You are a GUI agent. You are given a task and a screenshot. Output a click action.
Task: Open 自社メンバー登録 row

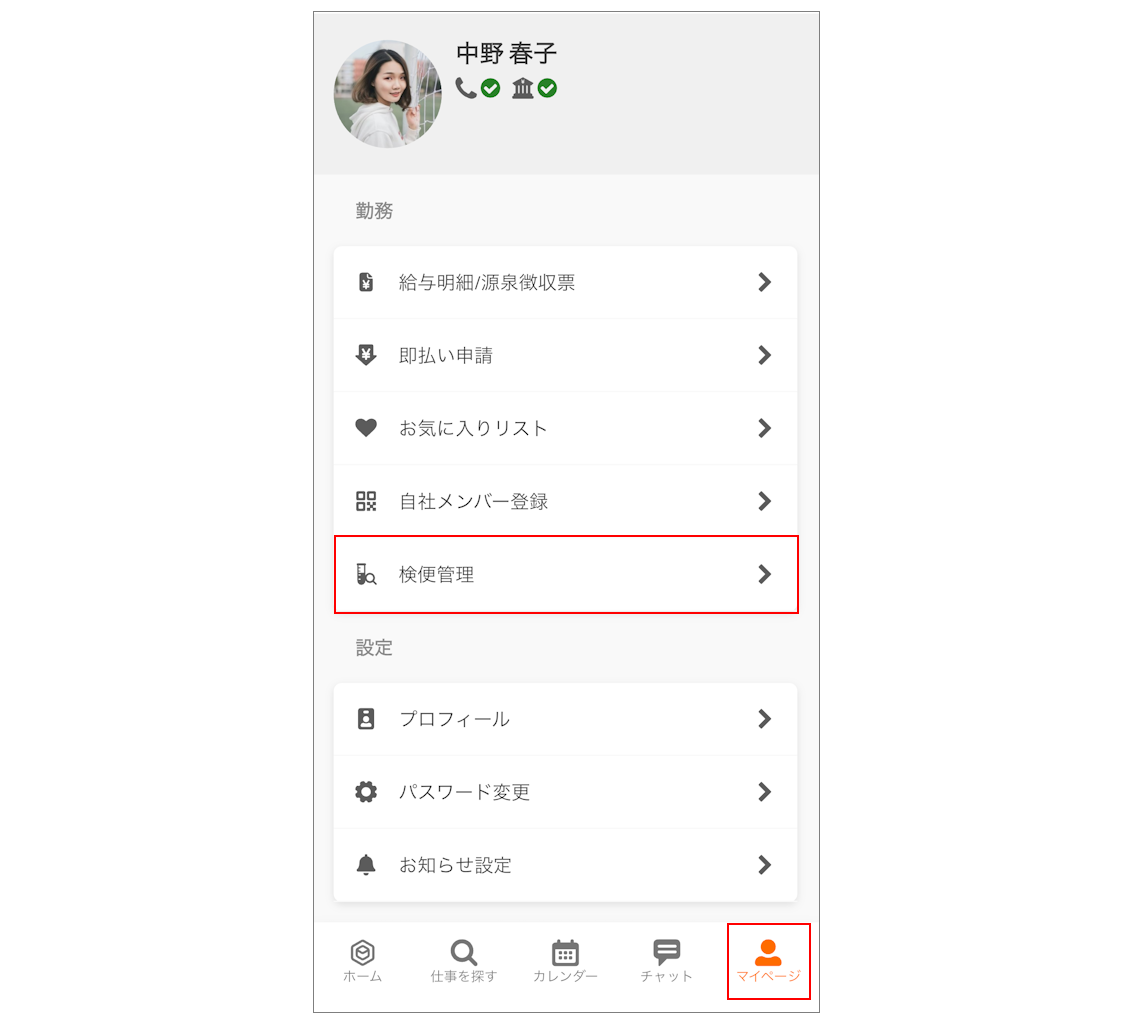[565, 502]
